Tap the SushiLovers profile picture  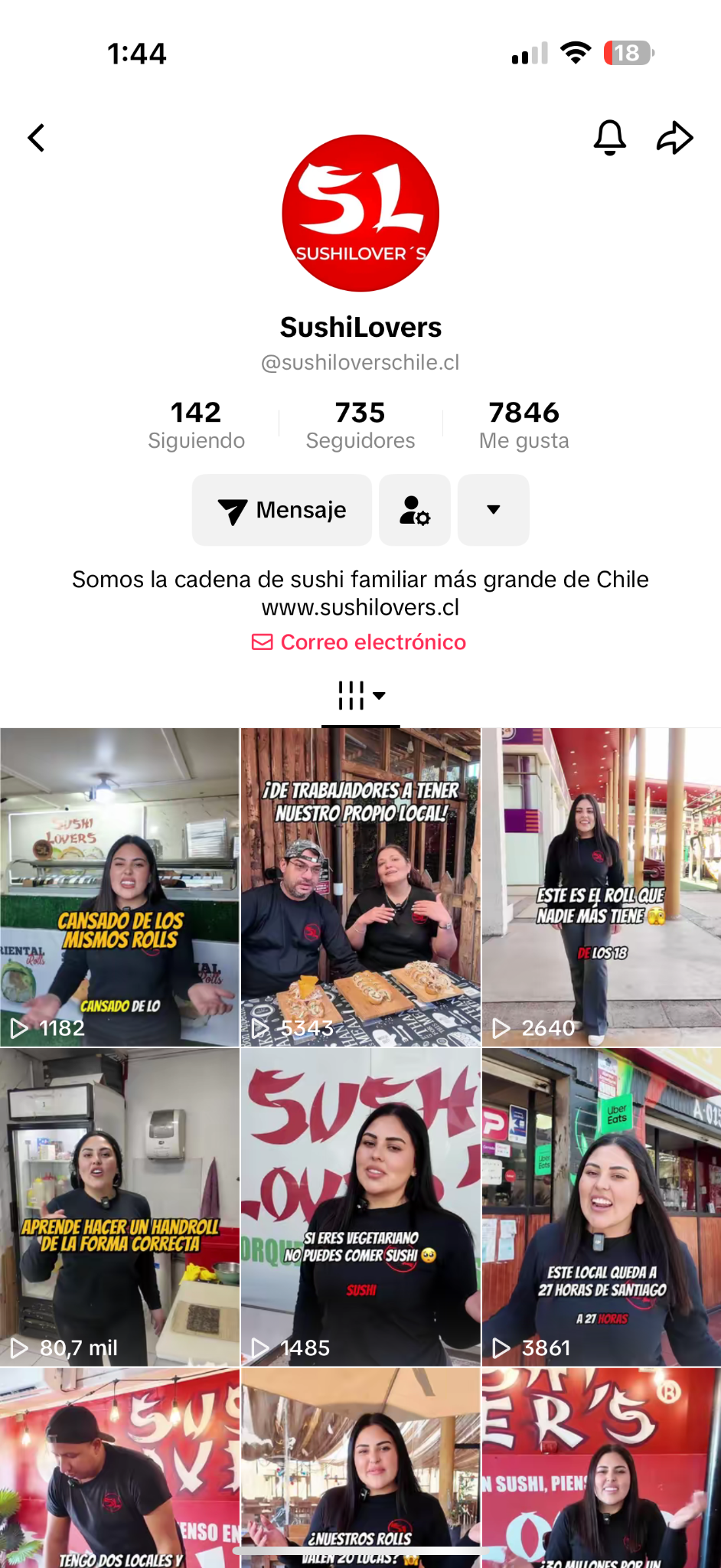[x=360, y=215]
